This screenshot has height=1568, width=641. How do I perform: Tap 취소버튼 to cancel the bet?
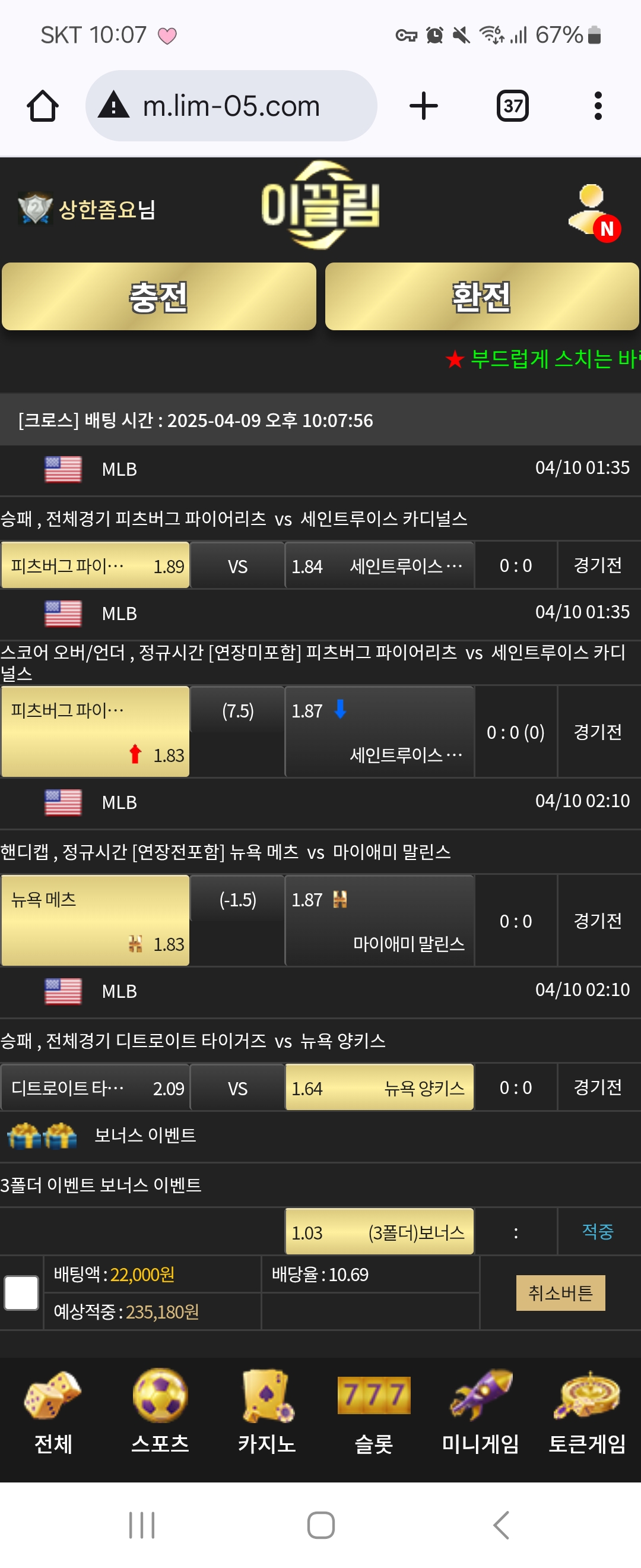(x=560, y=1292)
